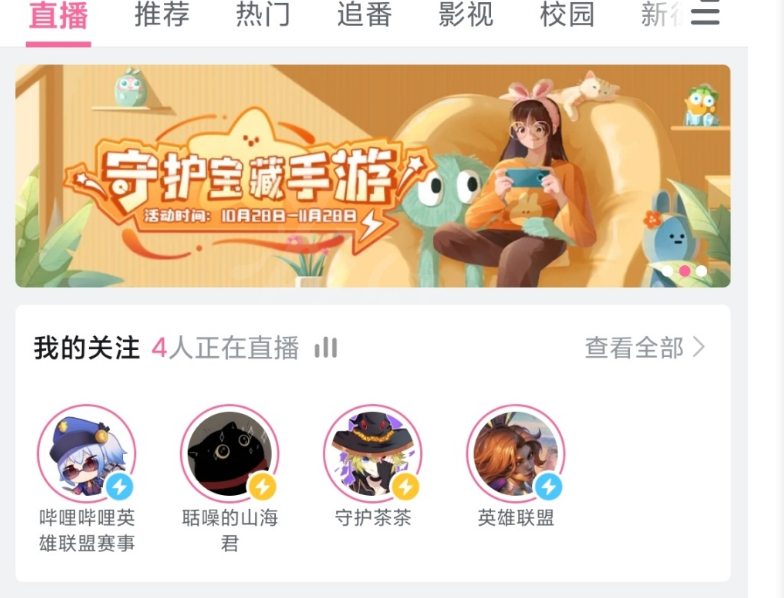Open 哔哩哔哩英雄联盟赛事 live stream
The image size is (784, 598).
coord(86,453)
